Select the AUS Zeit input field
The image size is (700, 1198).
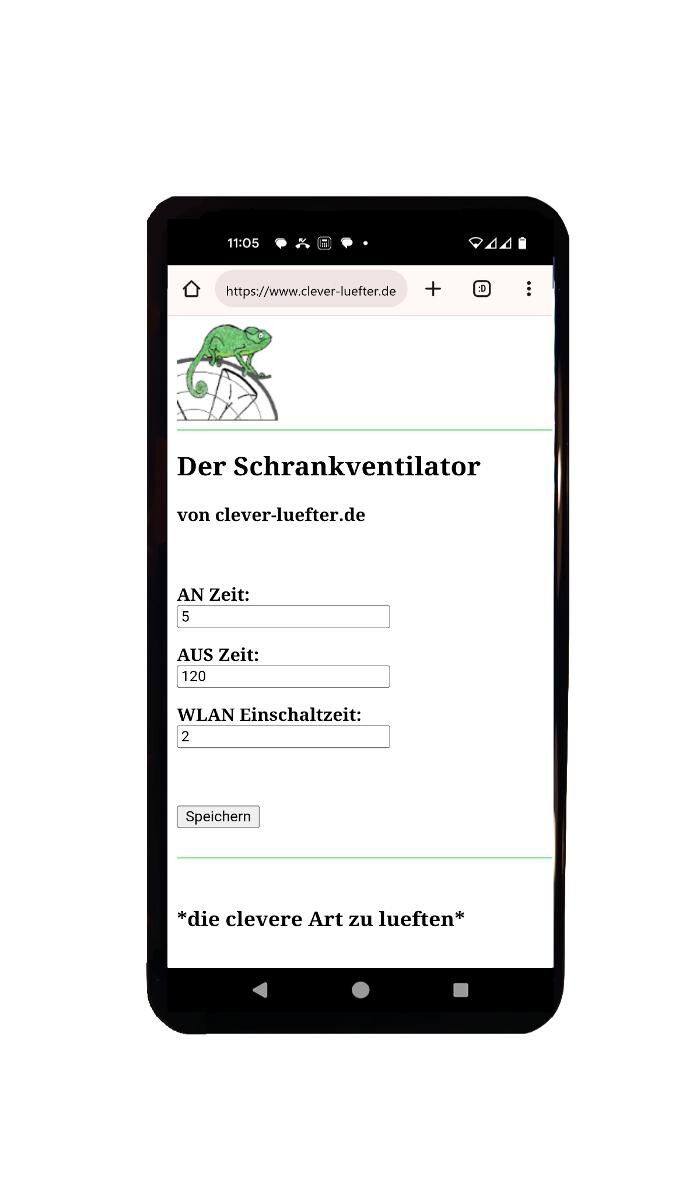pyautogui.click(x=283, y=677)
